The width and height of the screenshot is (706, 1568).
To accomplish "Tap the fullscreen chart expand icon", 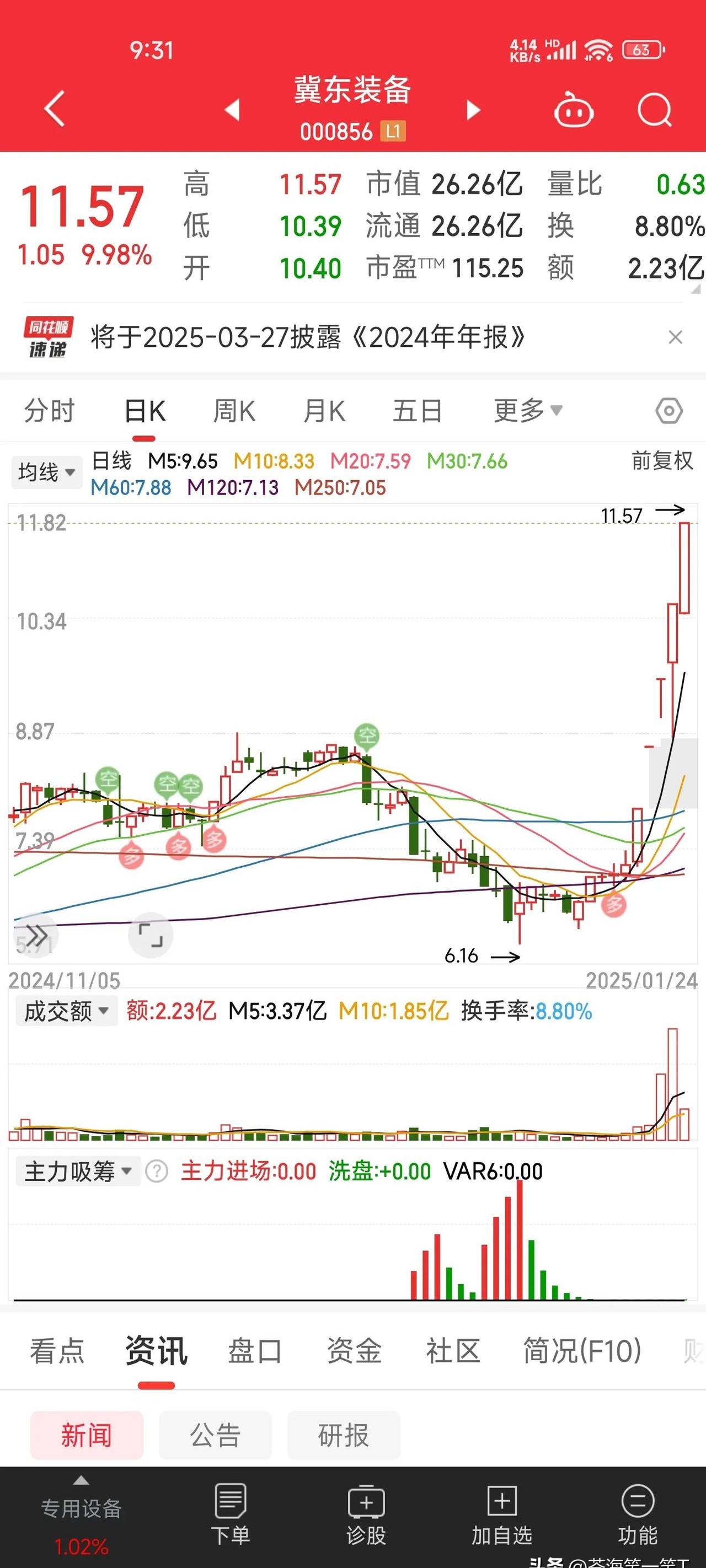I will (151, 935).
